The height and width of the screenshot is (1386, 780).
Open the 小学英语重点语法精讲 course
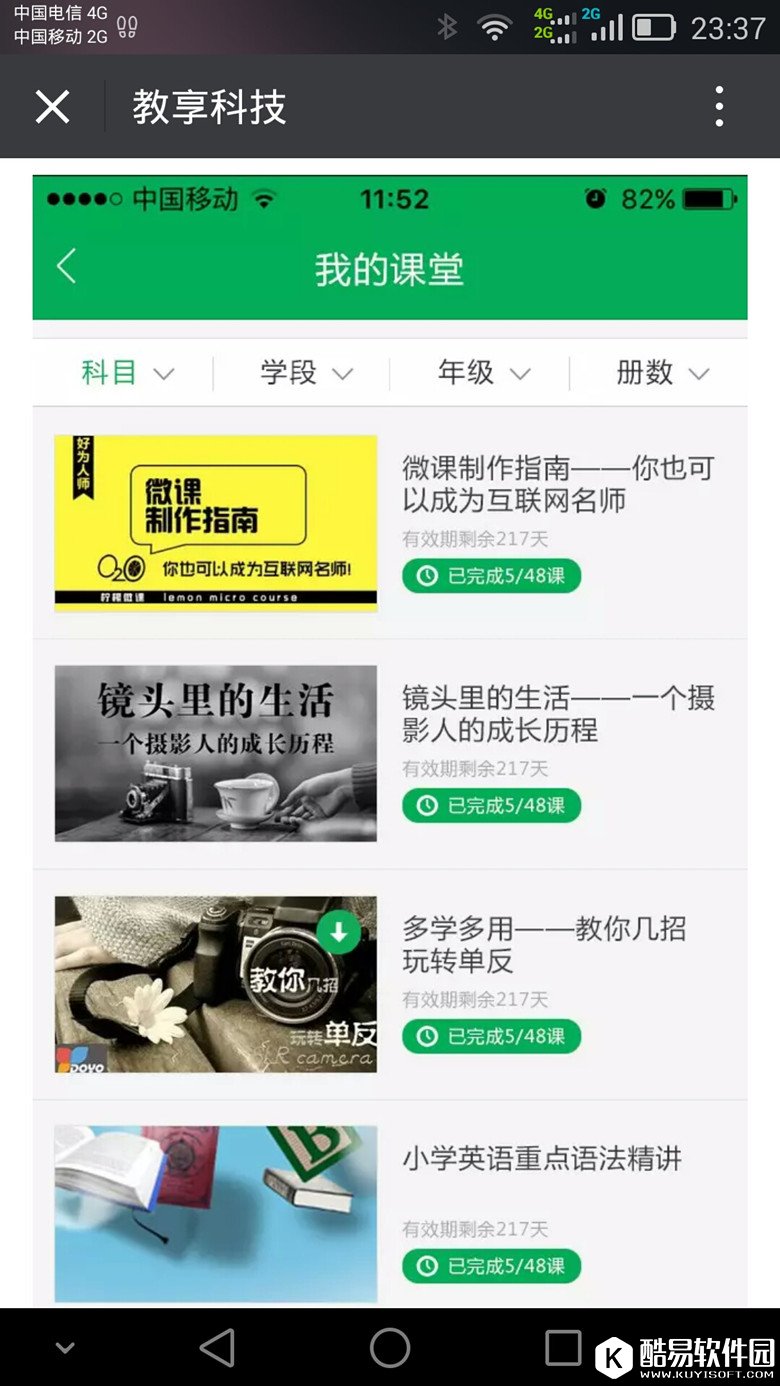(x=545, y=1159)
